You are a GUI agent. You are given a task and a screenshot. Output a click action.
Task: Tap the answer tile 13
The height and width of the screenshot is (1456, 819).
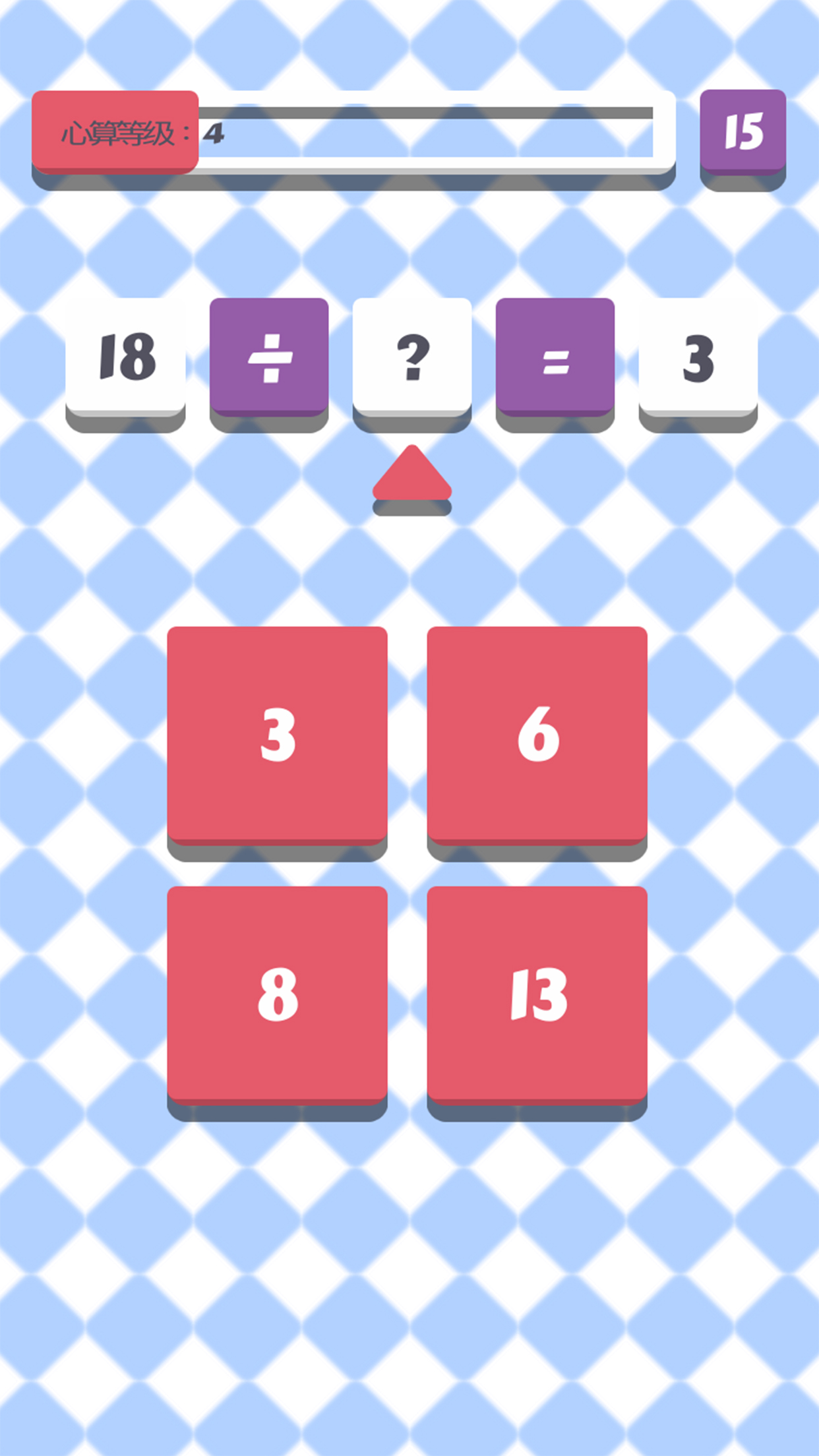(537, 994)
